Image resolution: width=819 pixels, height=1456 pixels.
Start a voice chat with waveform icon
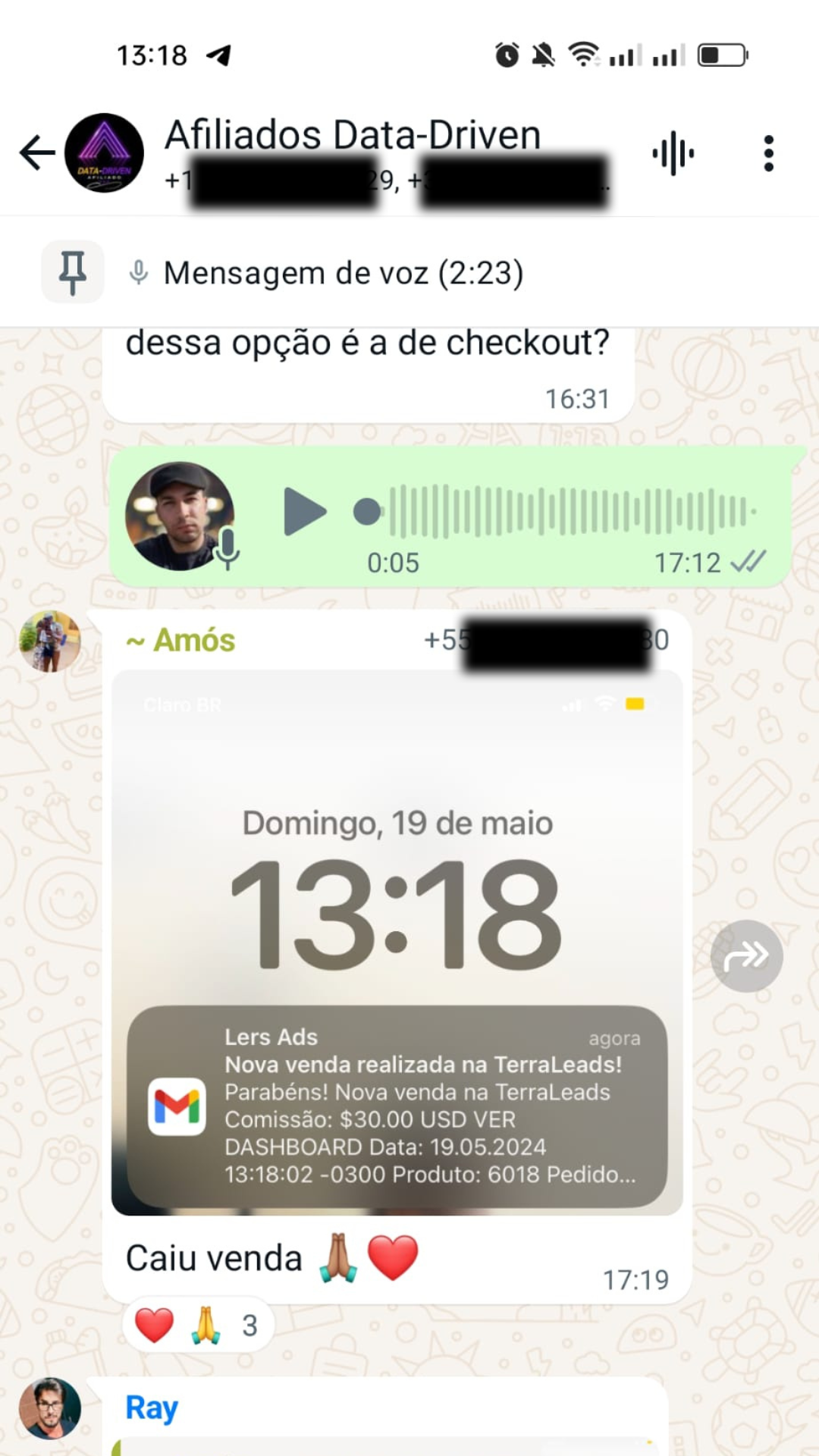pyautogui.click(x=673, y=153)
